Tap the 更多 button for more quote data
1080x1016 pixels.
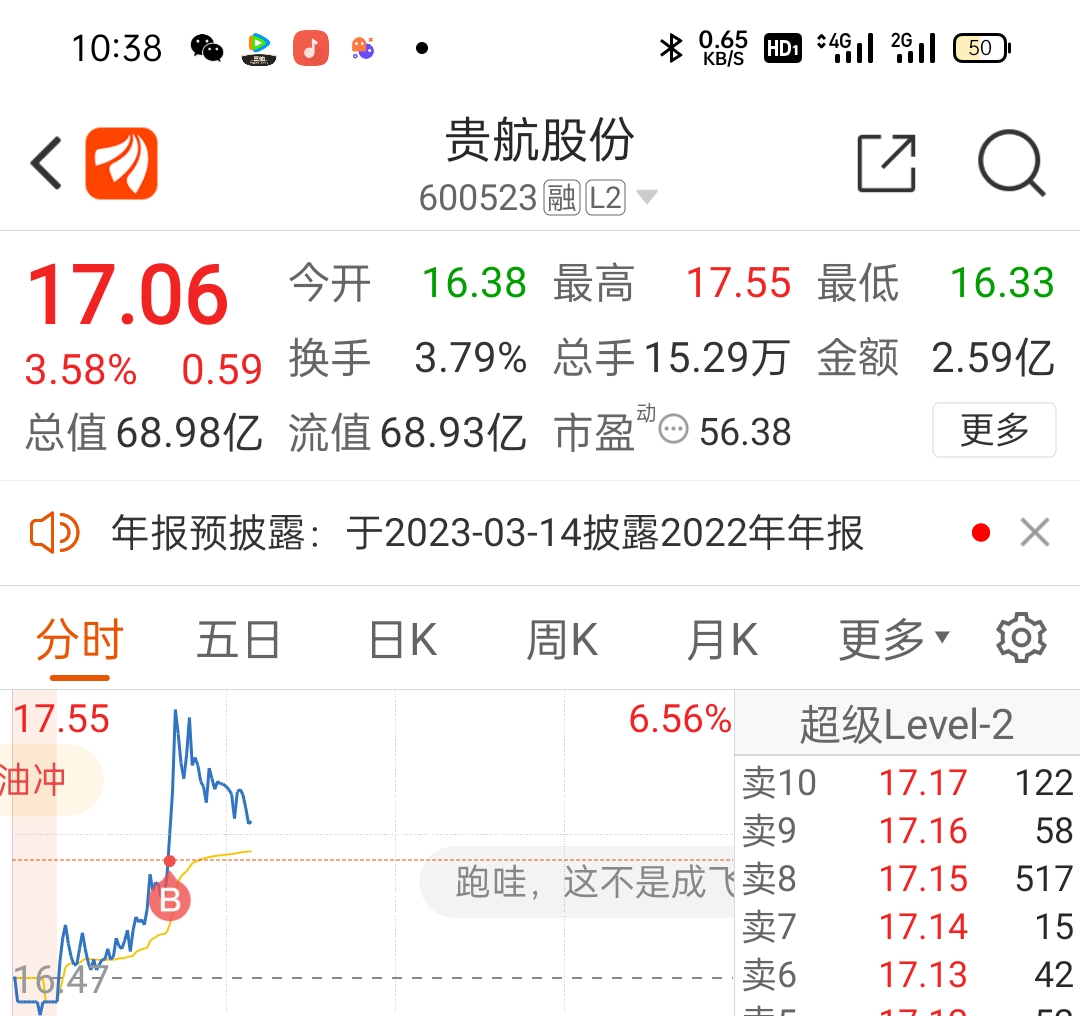[993, 431]
